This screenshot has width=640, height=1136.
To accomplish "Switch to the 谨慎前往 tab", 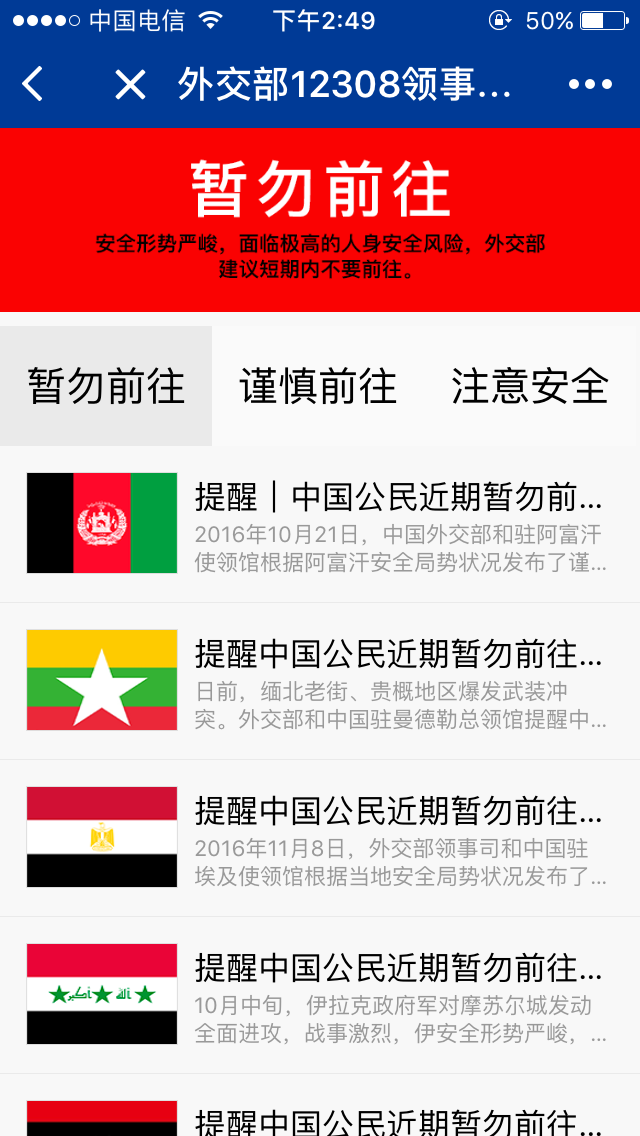I will (x=318, y=386).
